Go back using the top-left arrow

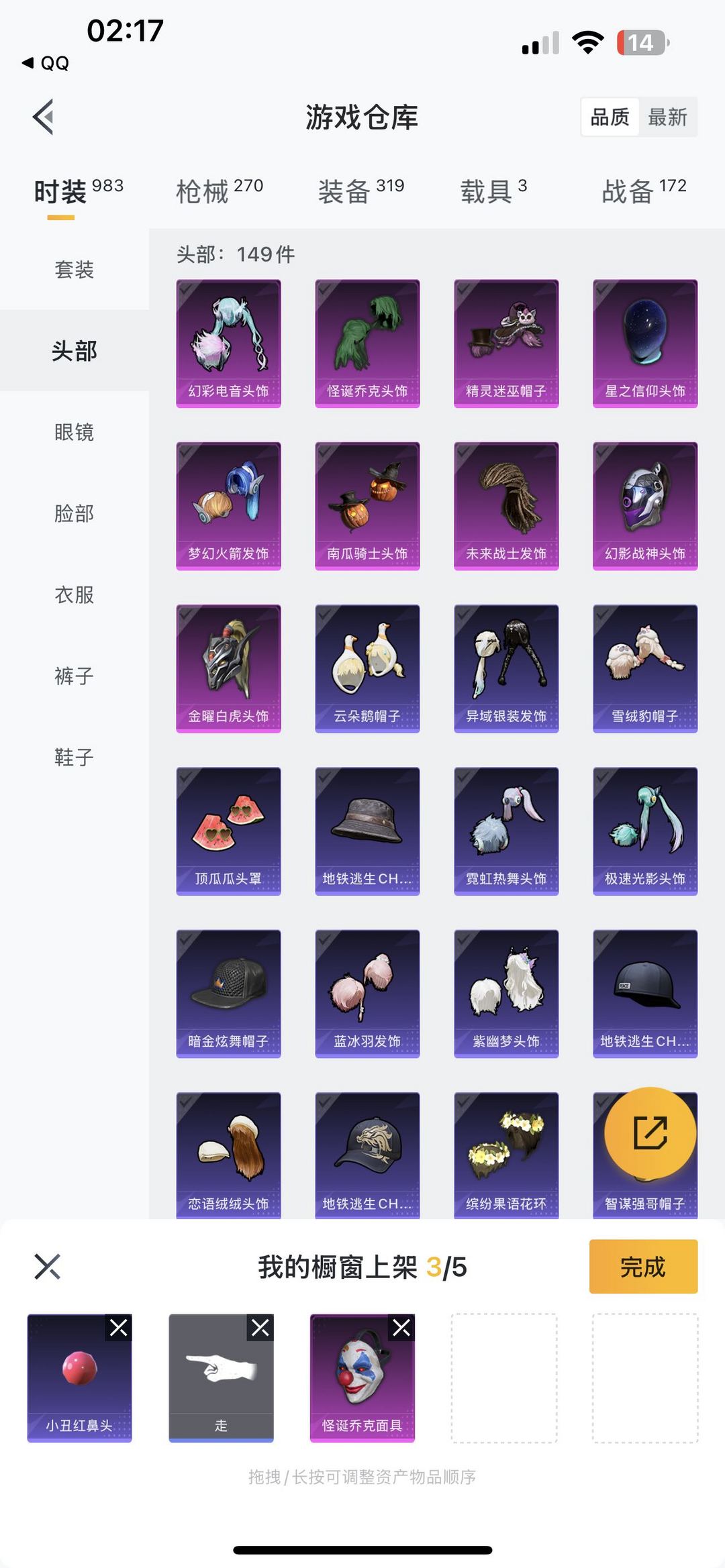[x=43, y=117]
